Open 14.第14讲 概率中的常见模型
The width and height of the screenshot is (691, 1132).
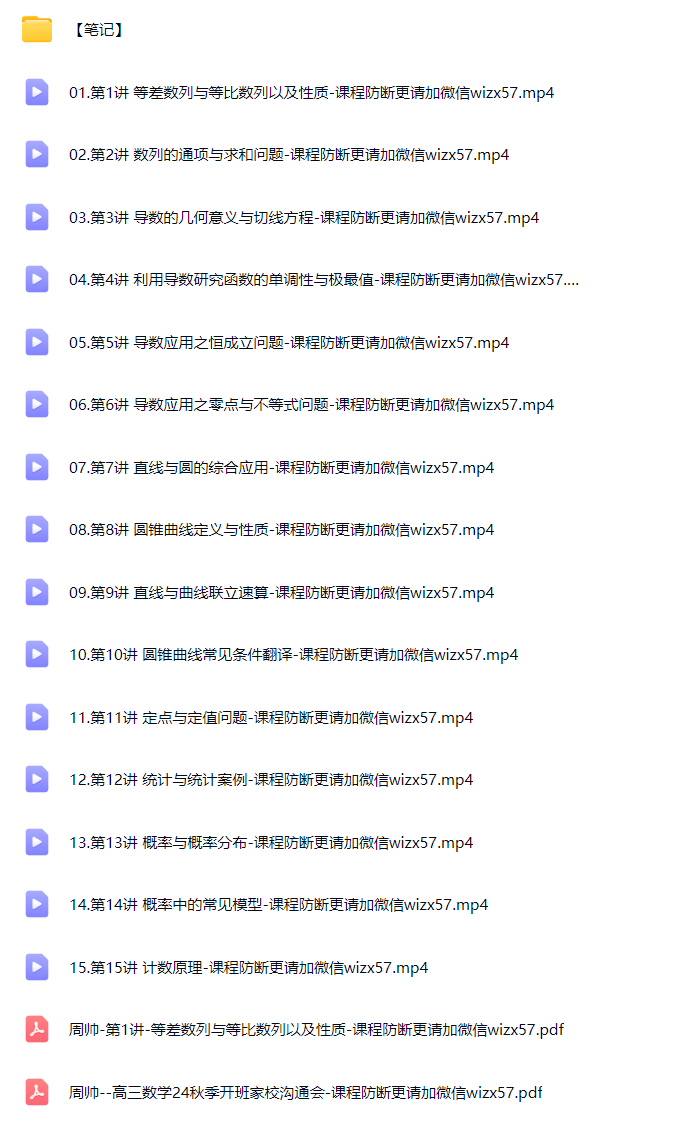278,904
